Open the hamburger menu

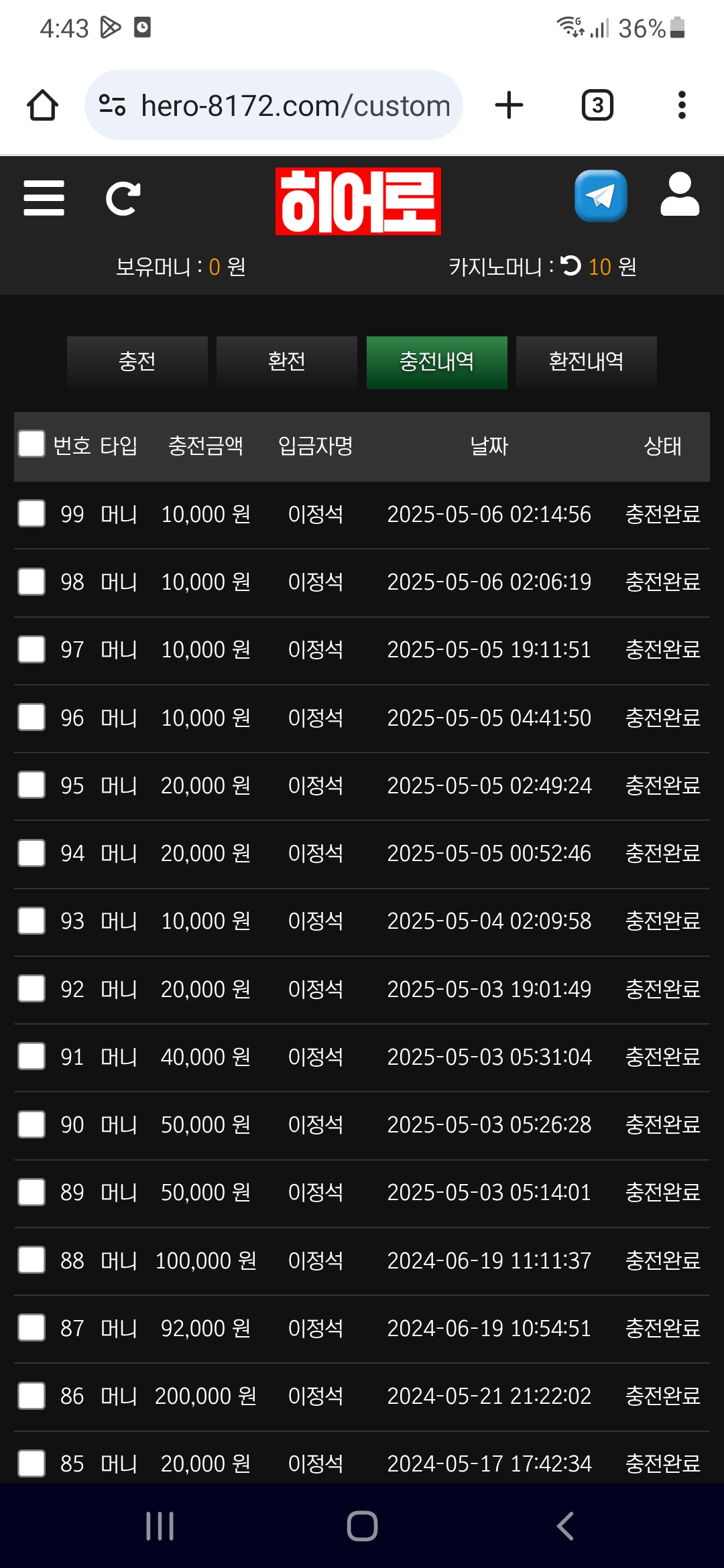click(x=44, y=198)
